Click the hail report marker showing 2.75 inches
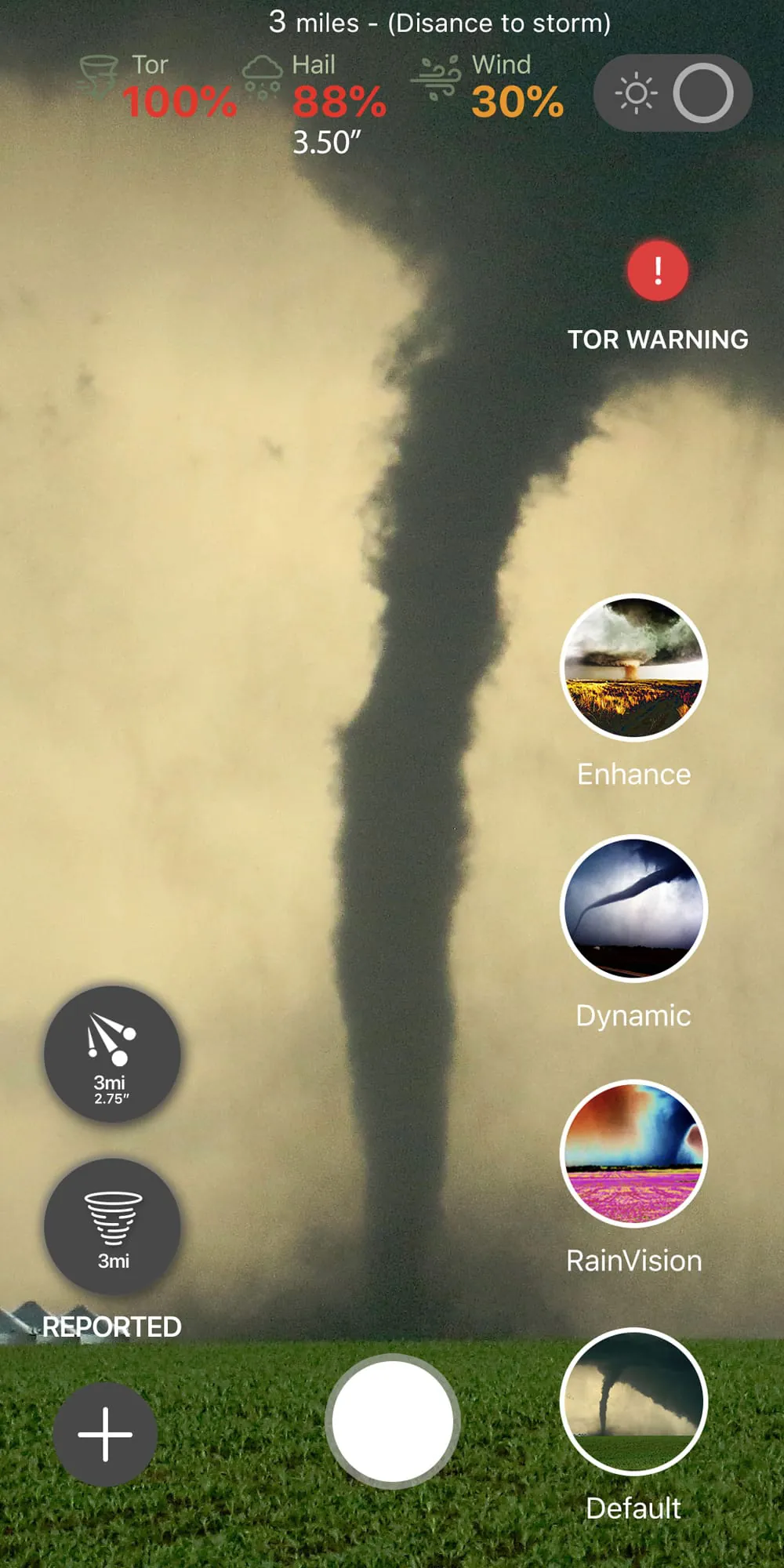 112,1057
